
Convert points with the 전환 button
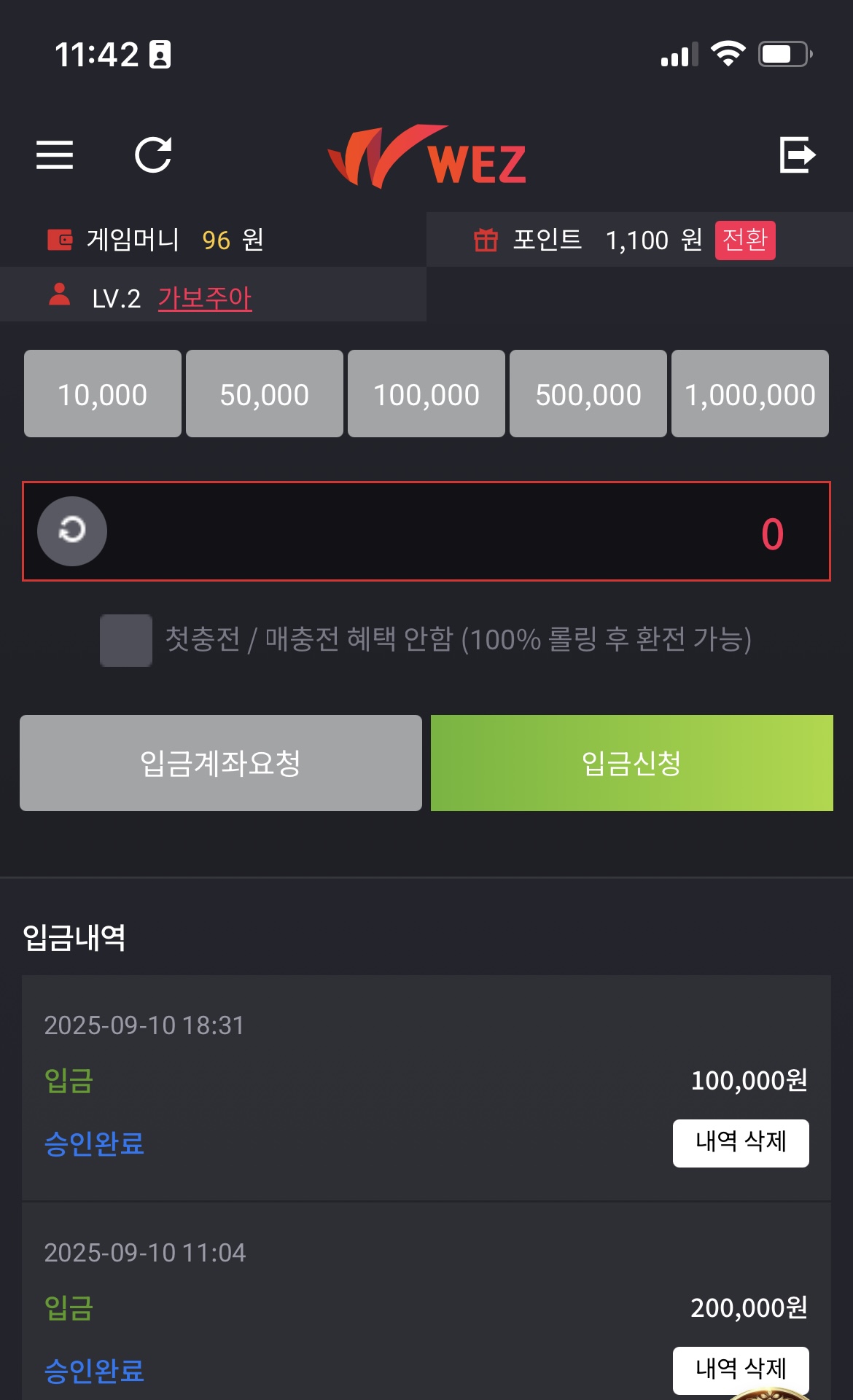point(744,240)
